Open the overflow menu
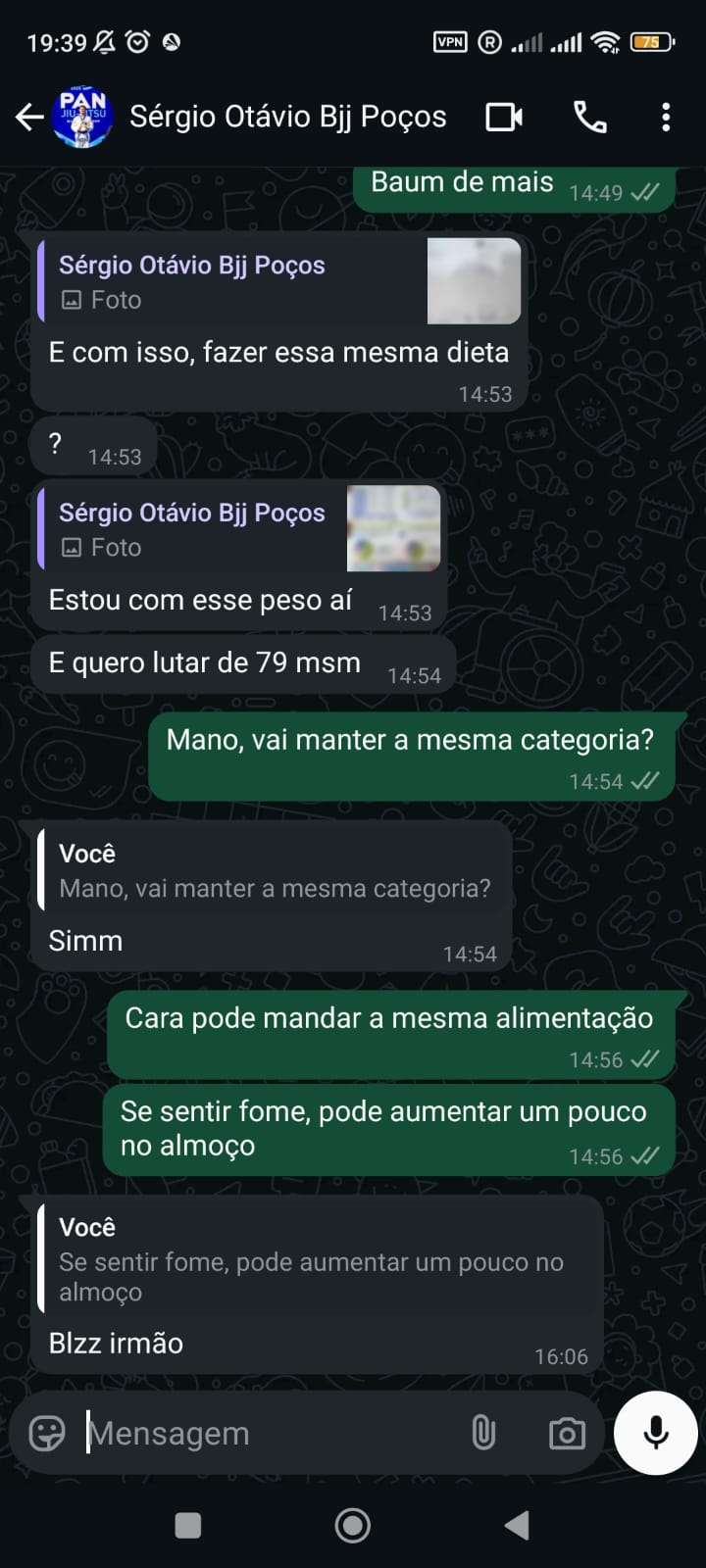Screen dimensions: 706x1568 666,118
